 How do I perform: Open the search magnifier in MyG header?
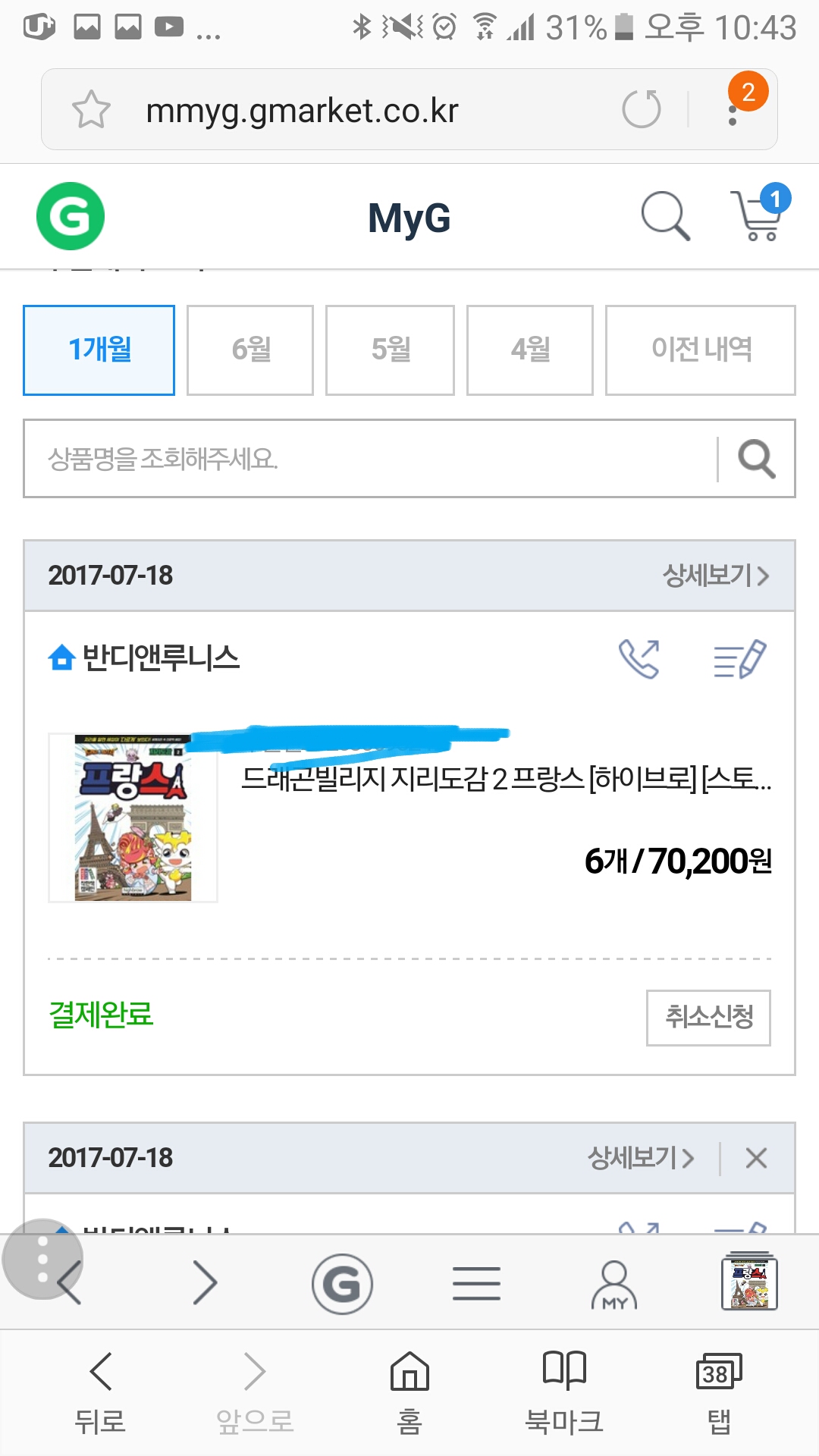pyautogui.click(x=665, y=216)
